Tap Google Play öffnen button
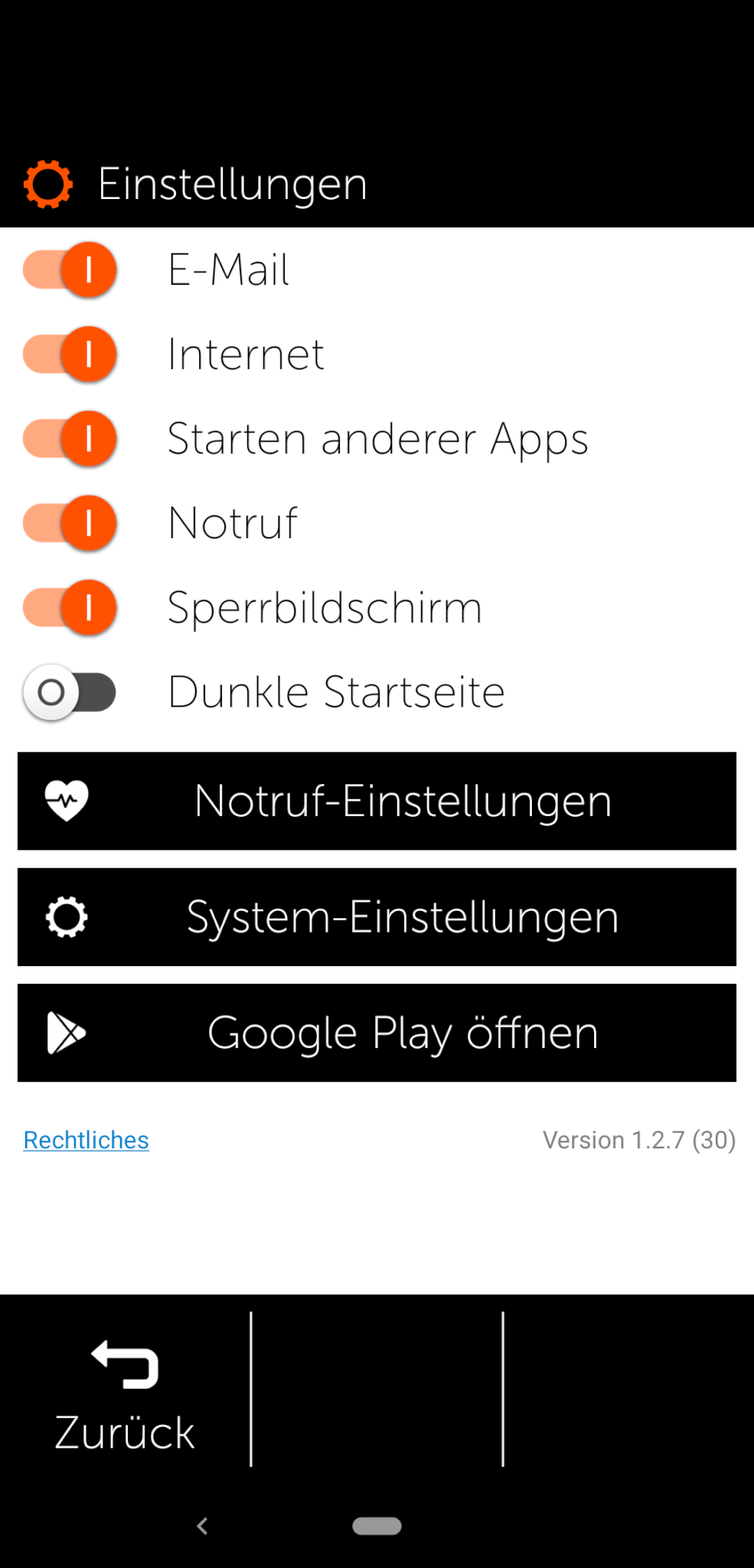Image resolution: width=754 pixels, height=1568 pixels. pyautogui.click(x=377, y=1033)
